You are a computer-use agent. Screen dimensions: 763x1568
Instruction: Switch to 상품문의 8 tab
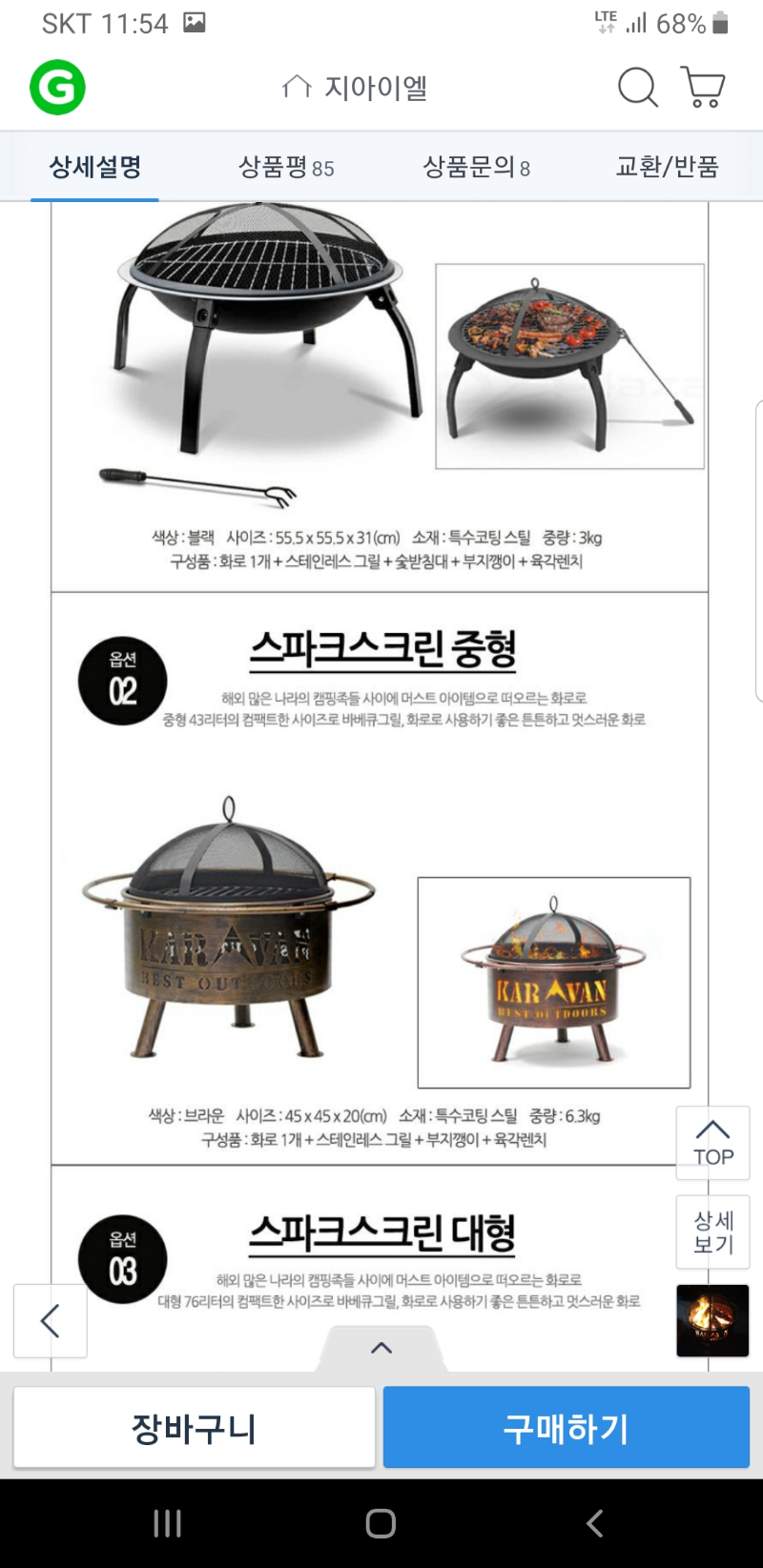476,168
